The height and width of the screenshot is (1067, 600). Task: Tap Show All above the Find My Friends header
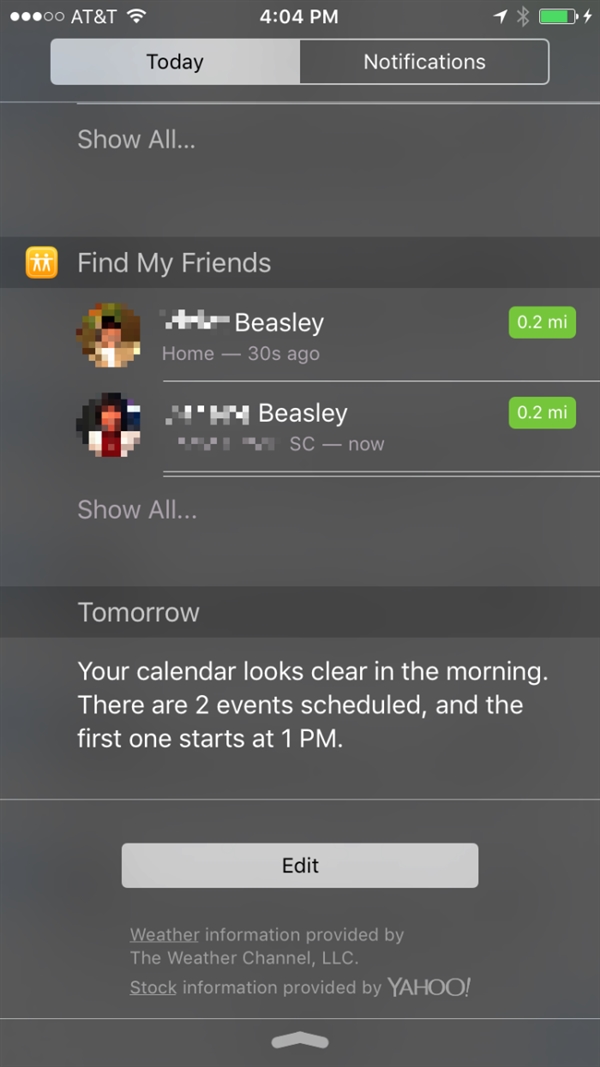click(136, 139)
